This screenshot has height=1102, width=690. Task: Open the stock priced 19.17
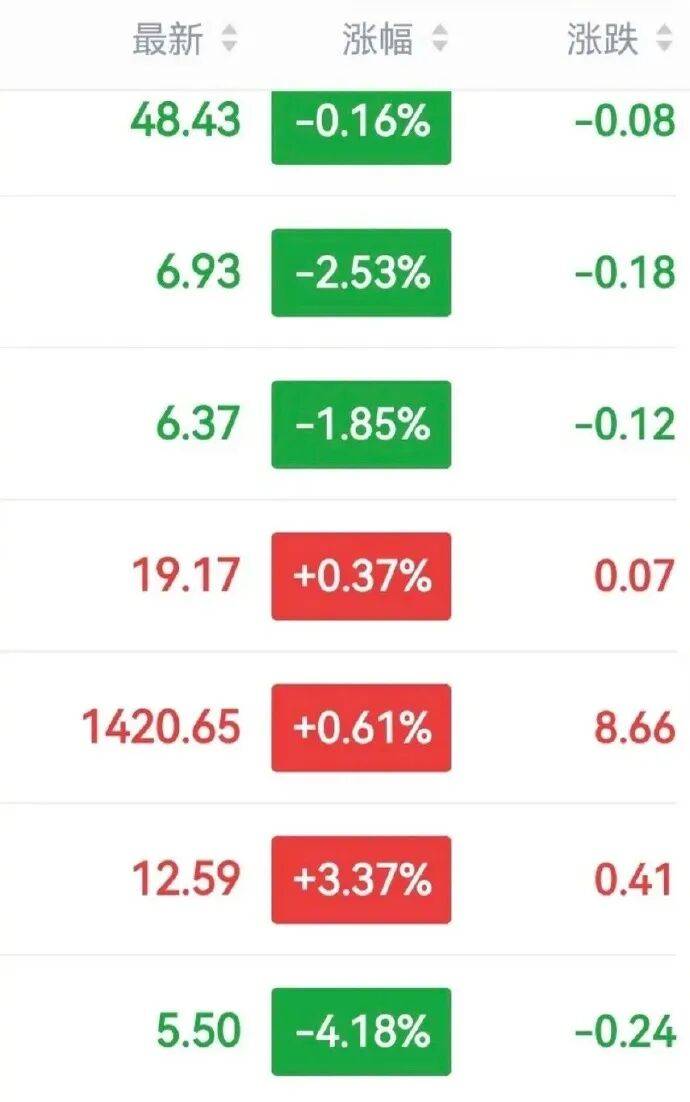[186, 576]
